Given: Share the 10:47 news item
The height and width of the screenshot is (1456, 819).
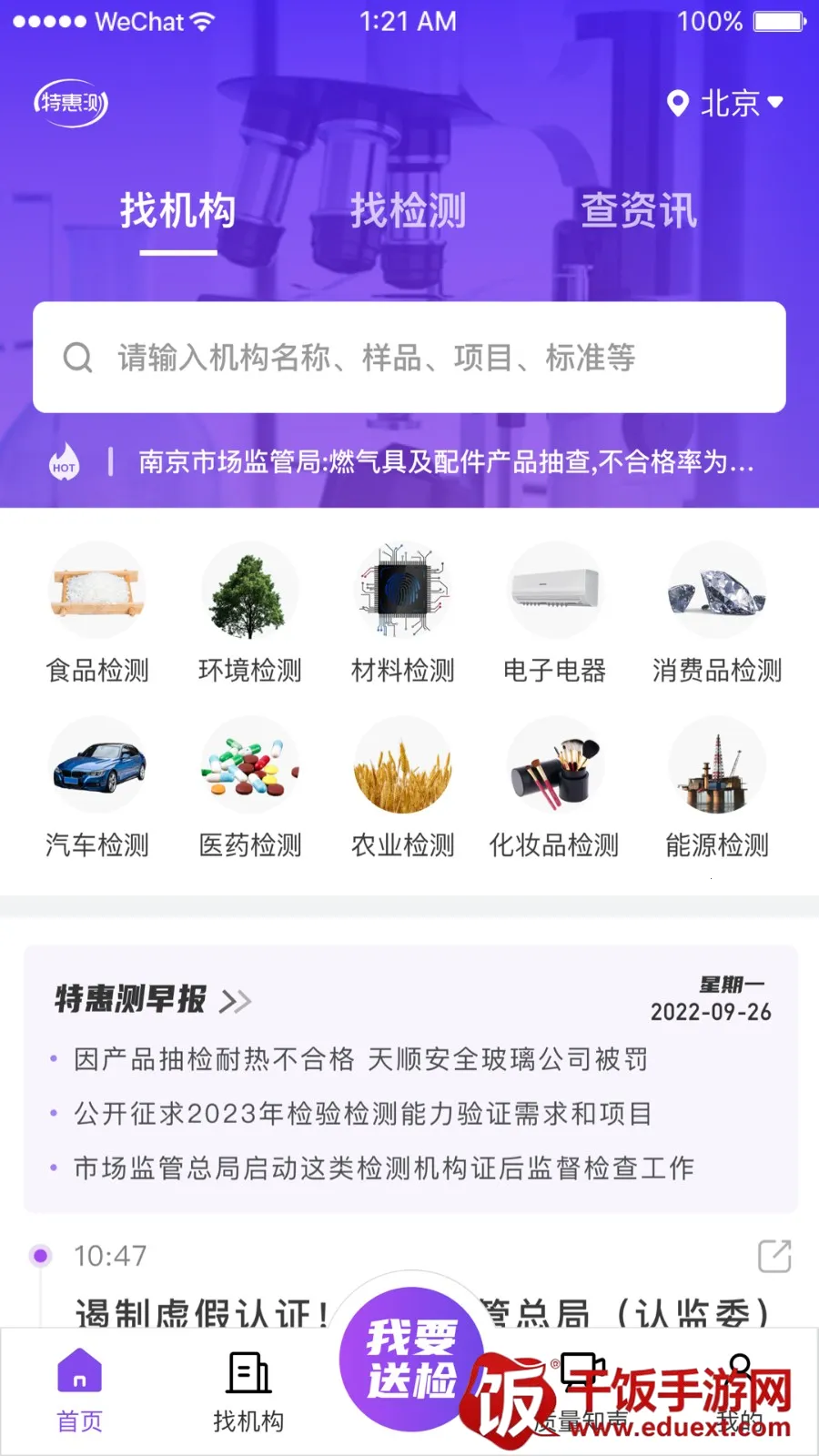Looking at the screenshot, I should [x=774, y=1256].
